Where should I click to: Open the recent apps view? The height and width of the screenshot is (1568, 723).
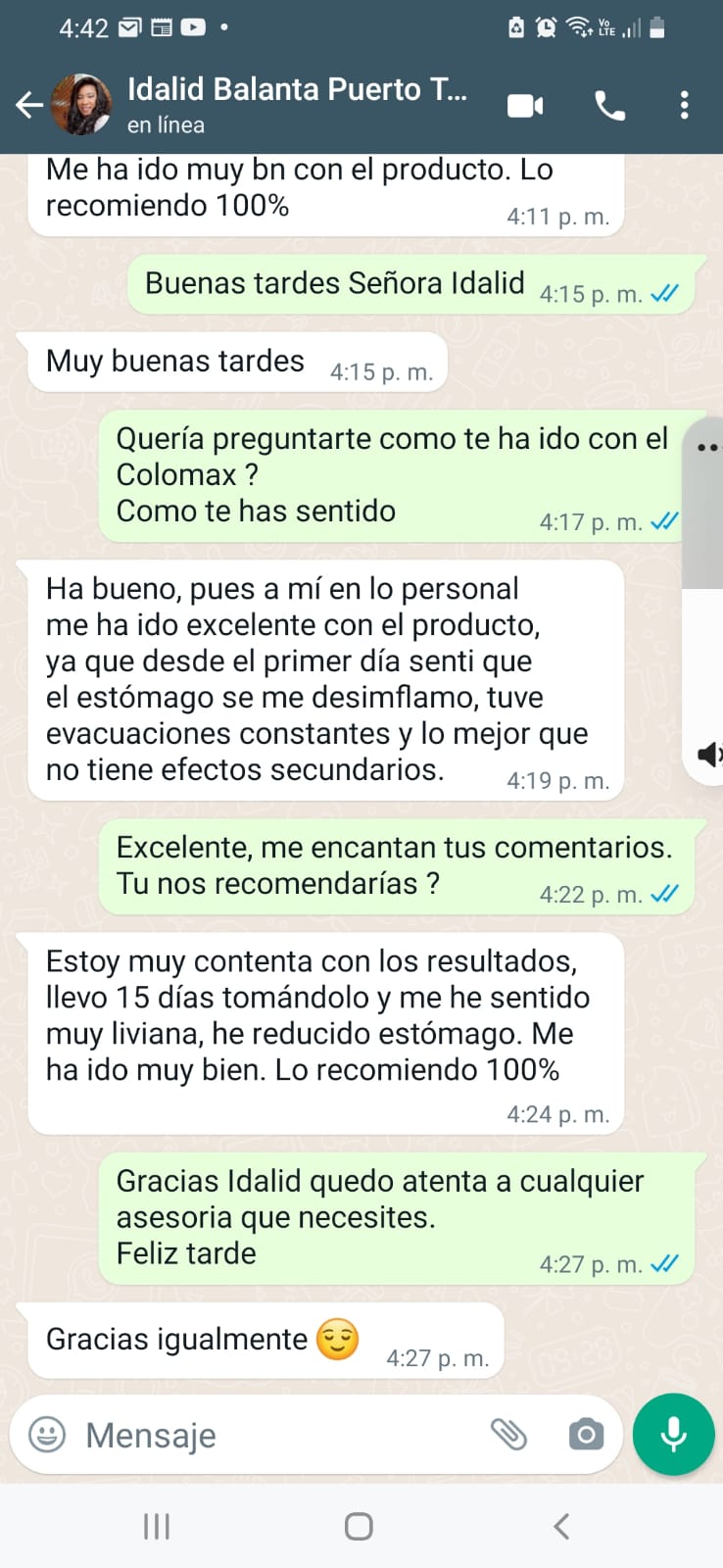(x=157, y=1526)
